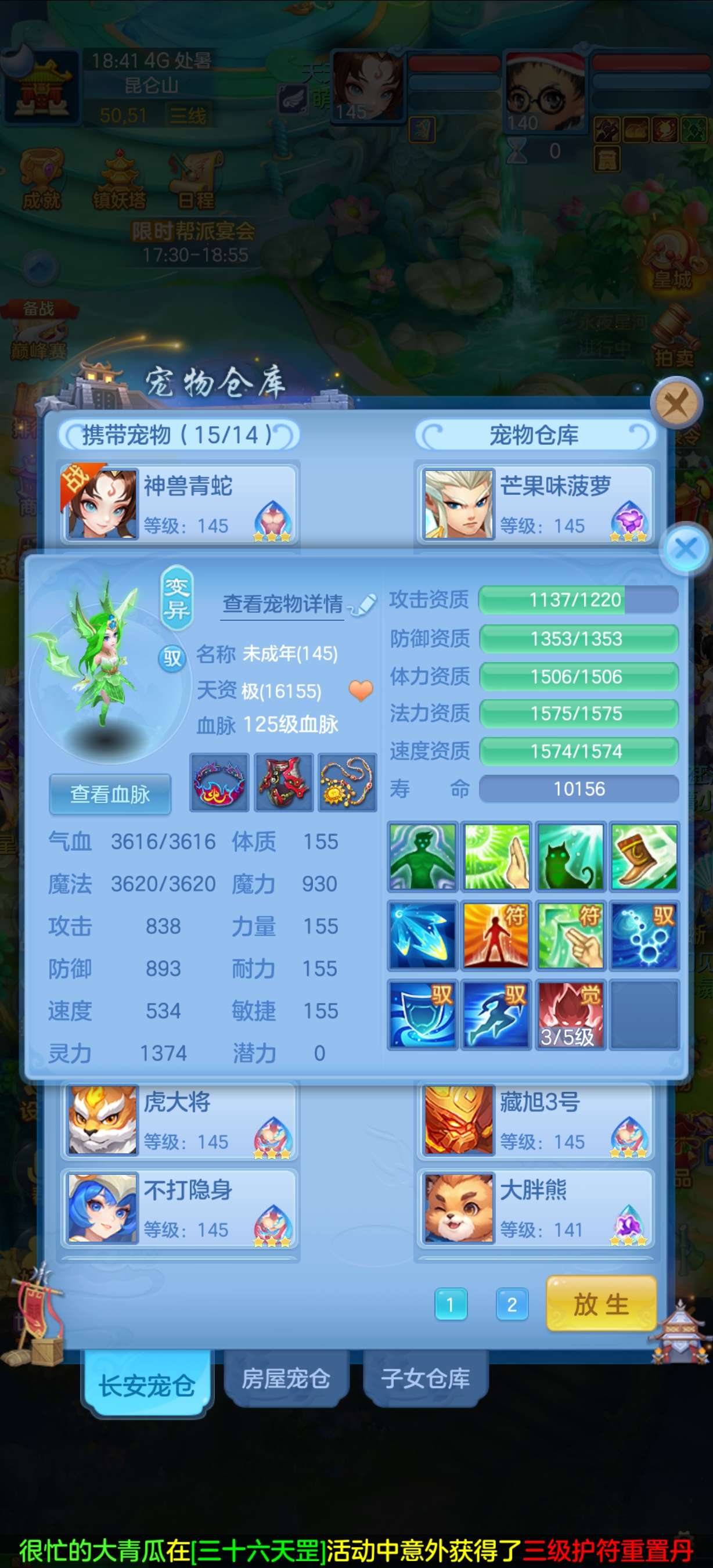Close the pet warehouse window
The width and height of the screenshot is (713, 1568).
[676, 403]
